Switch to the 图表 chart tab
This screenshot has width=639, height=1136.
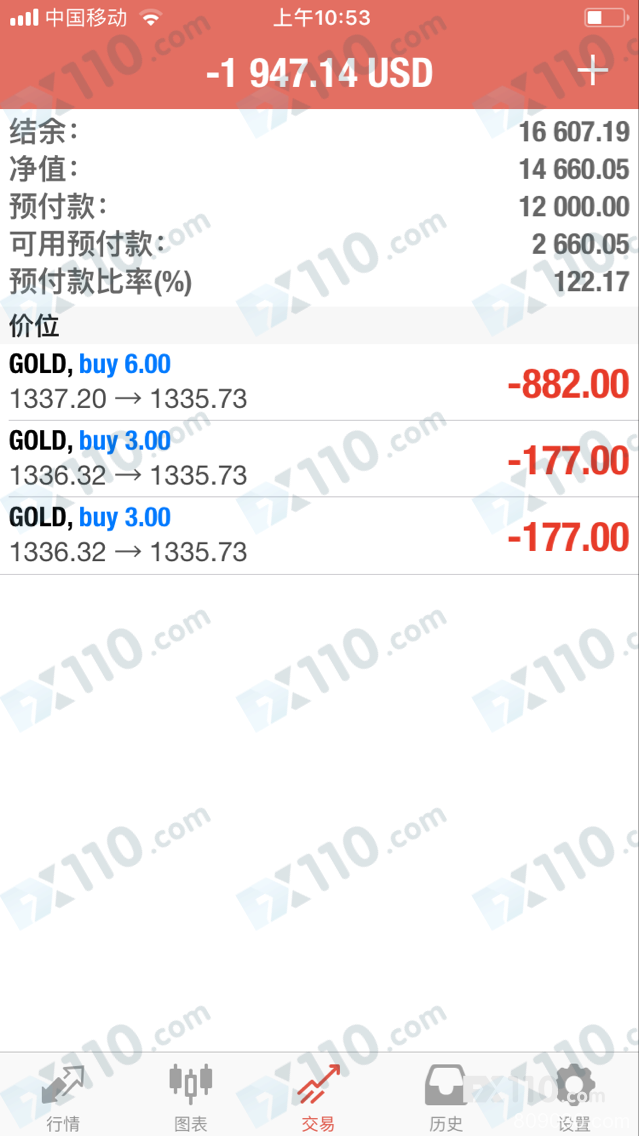(191, 1096)
